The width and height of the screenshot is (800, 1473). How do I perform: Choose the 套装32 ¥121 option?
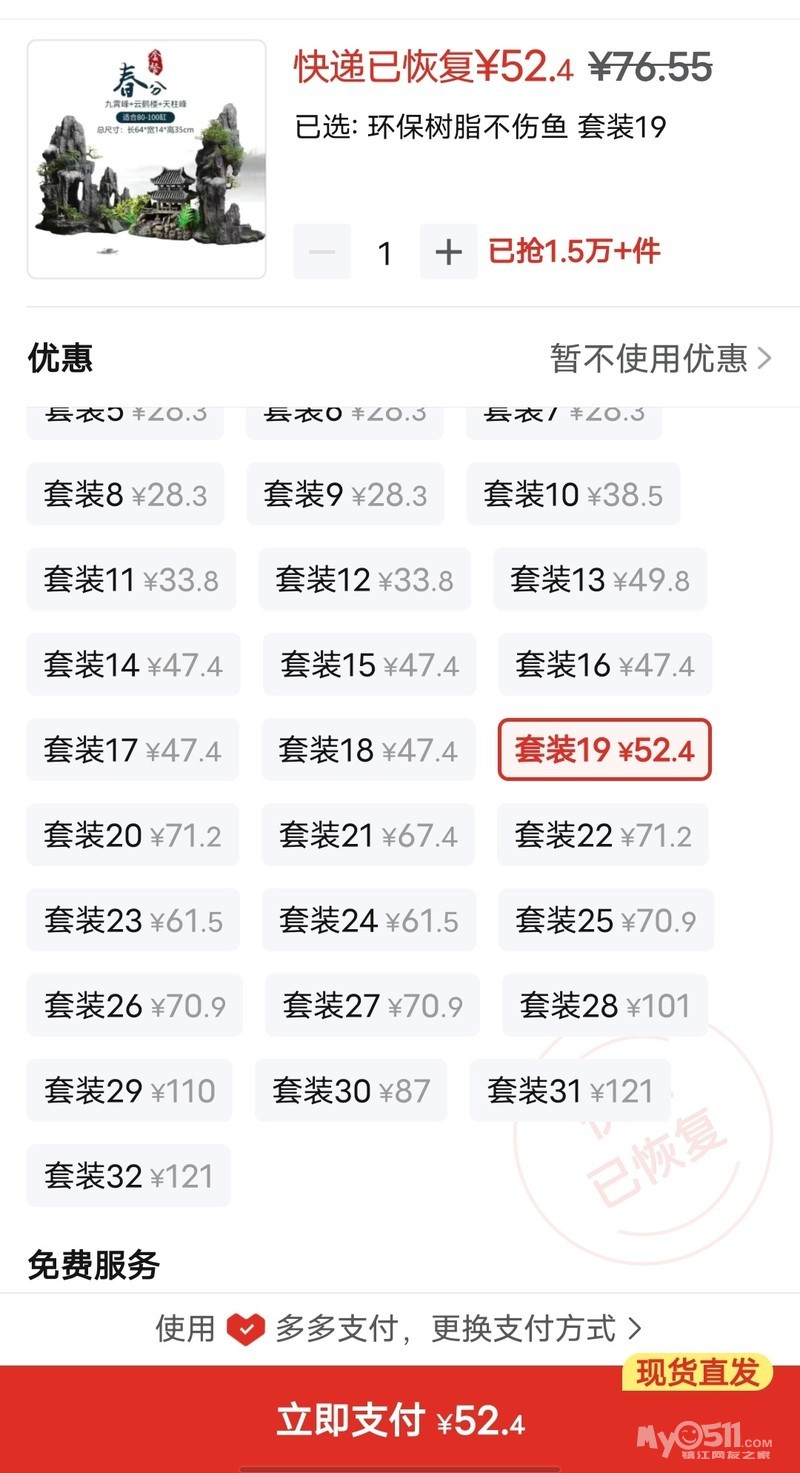click(x=128, y=1175)
